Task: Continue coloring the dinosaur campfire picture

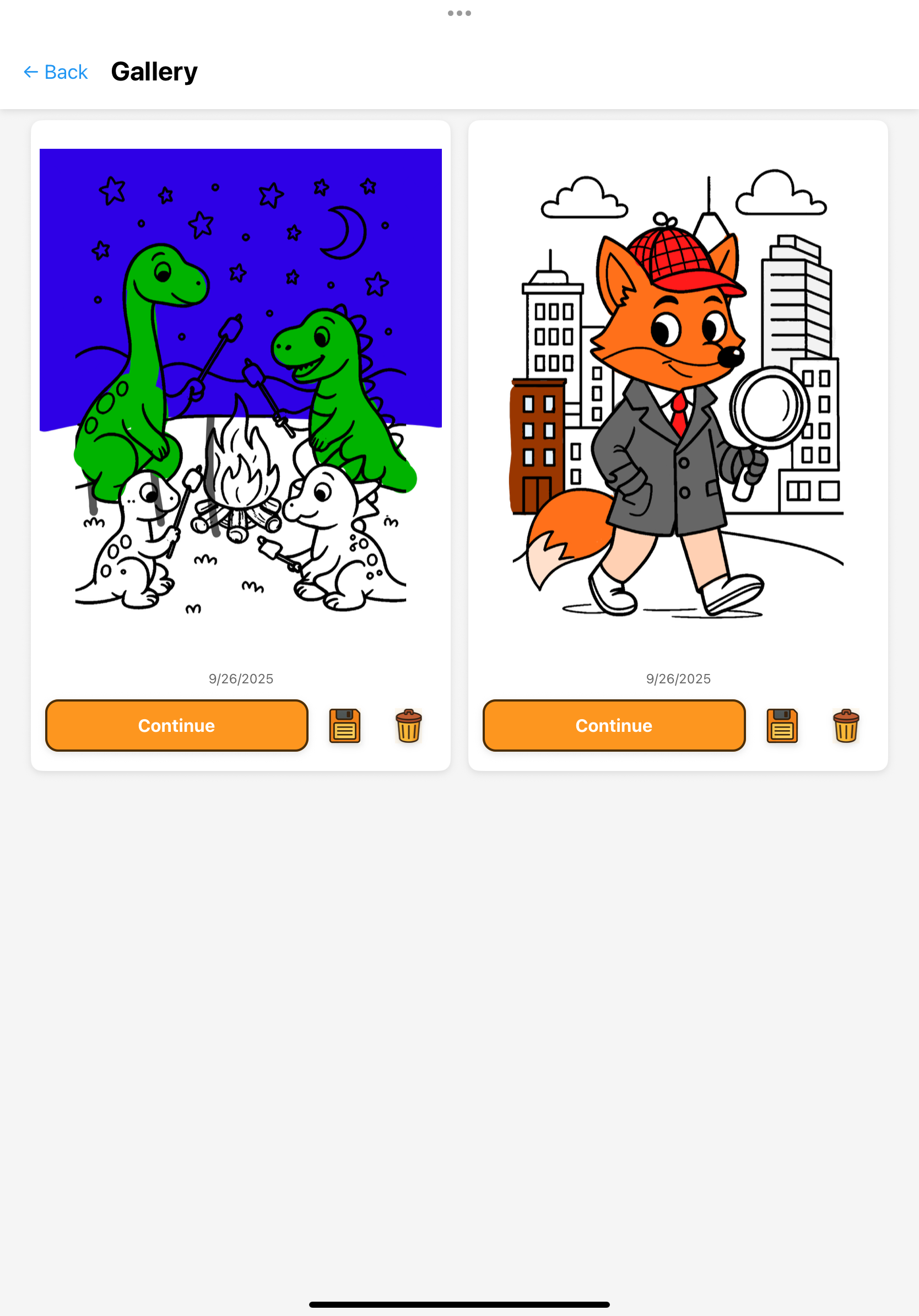Action: pyautogui.click(x=176, y=725)
